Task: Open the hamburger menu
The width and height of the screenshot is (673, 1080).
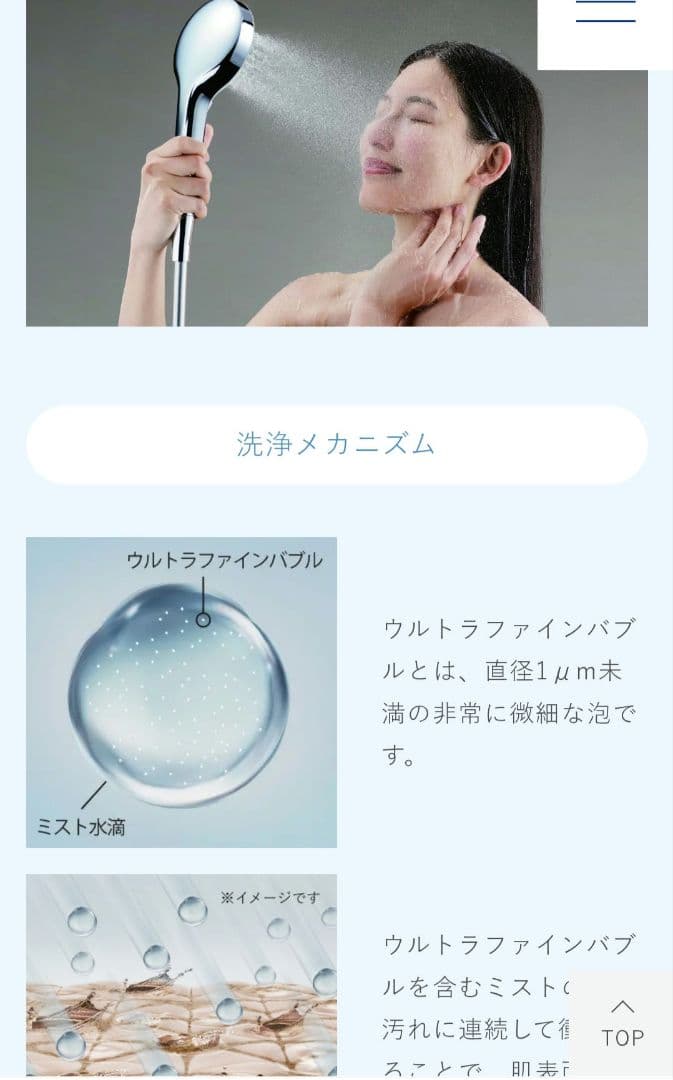Action: click(605, 20)
